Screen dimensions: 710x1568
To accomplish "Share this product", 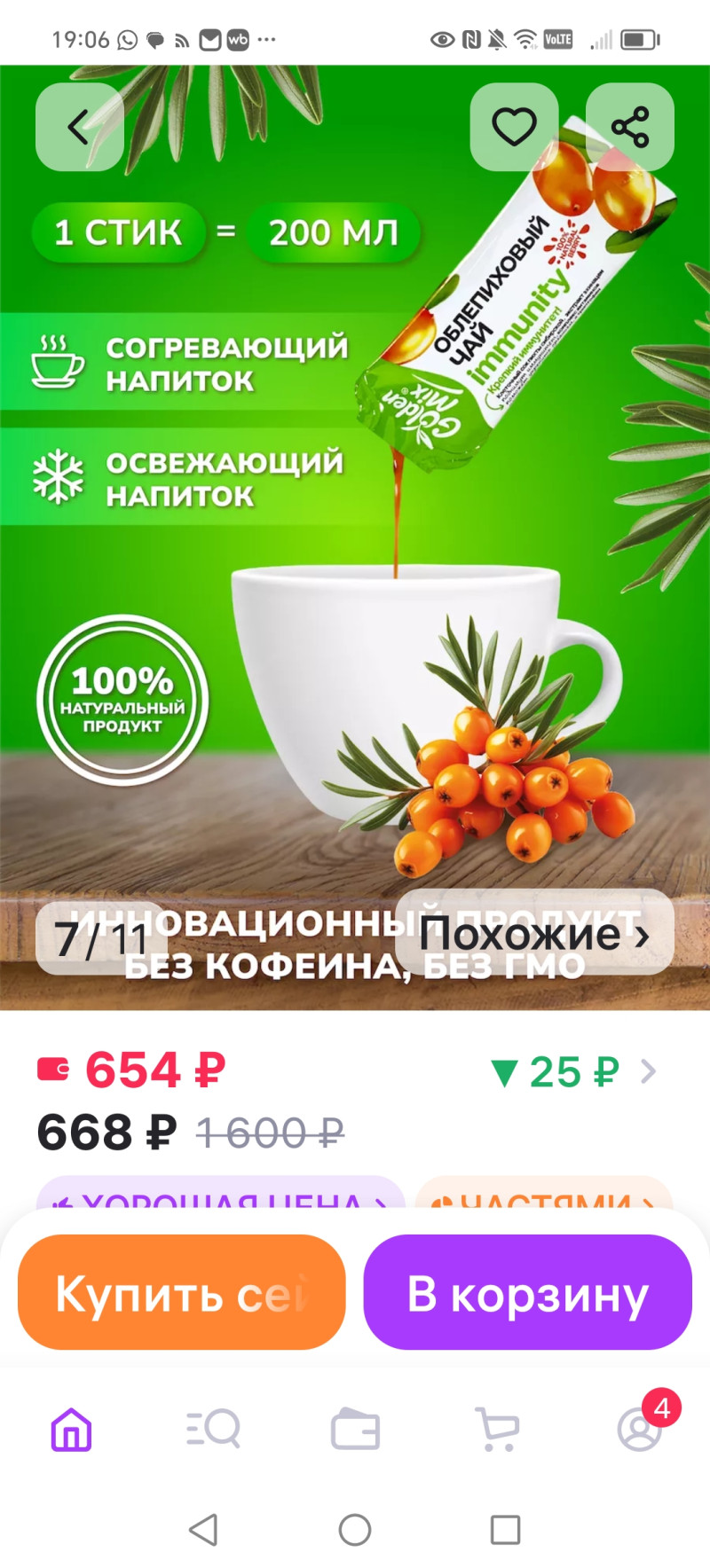I will 629,127.
